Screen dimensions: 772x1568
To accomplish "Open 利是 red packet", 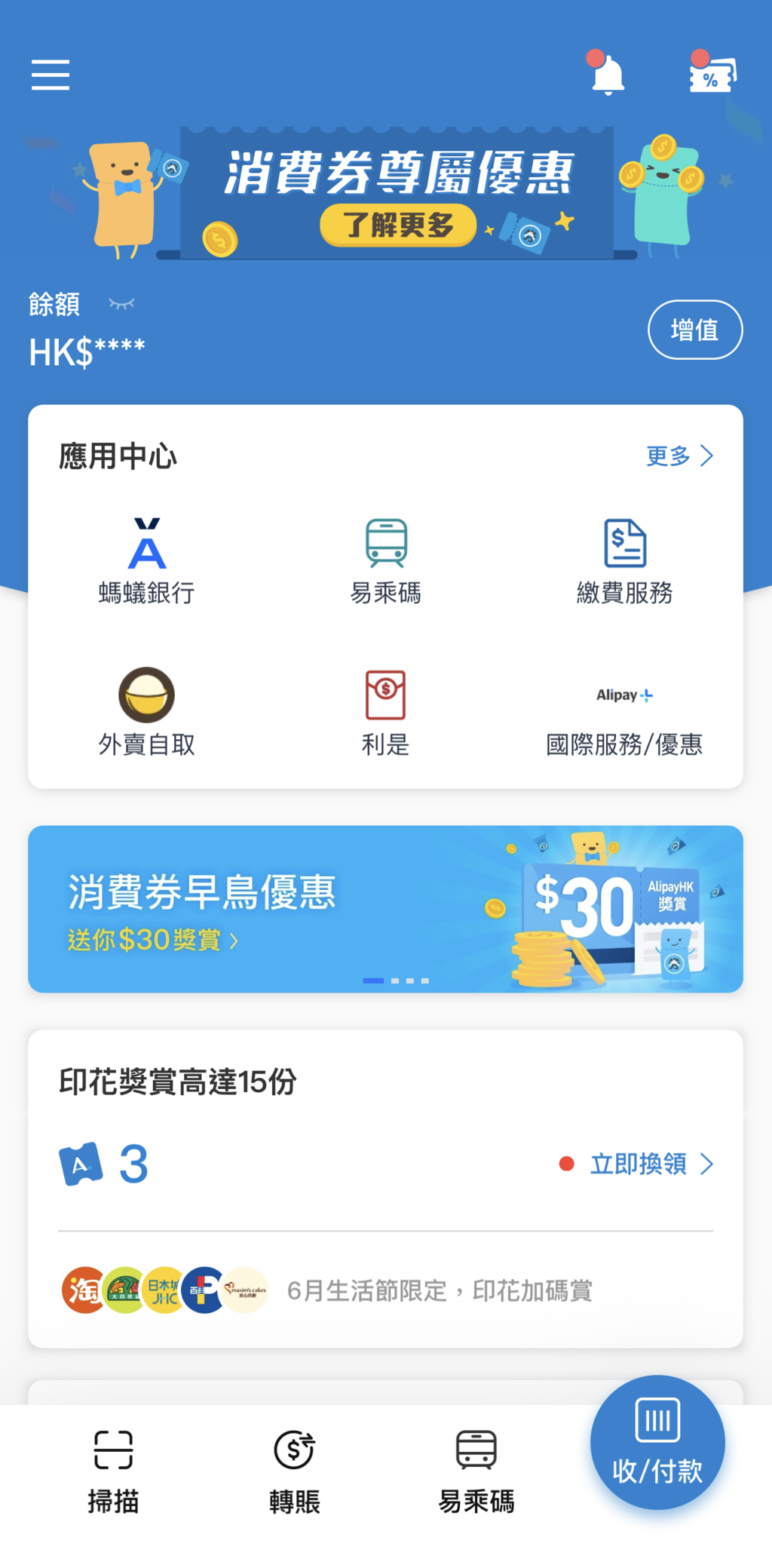I will pyautogui.click(x=386, y=712).
